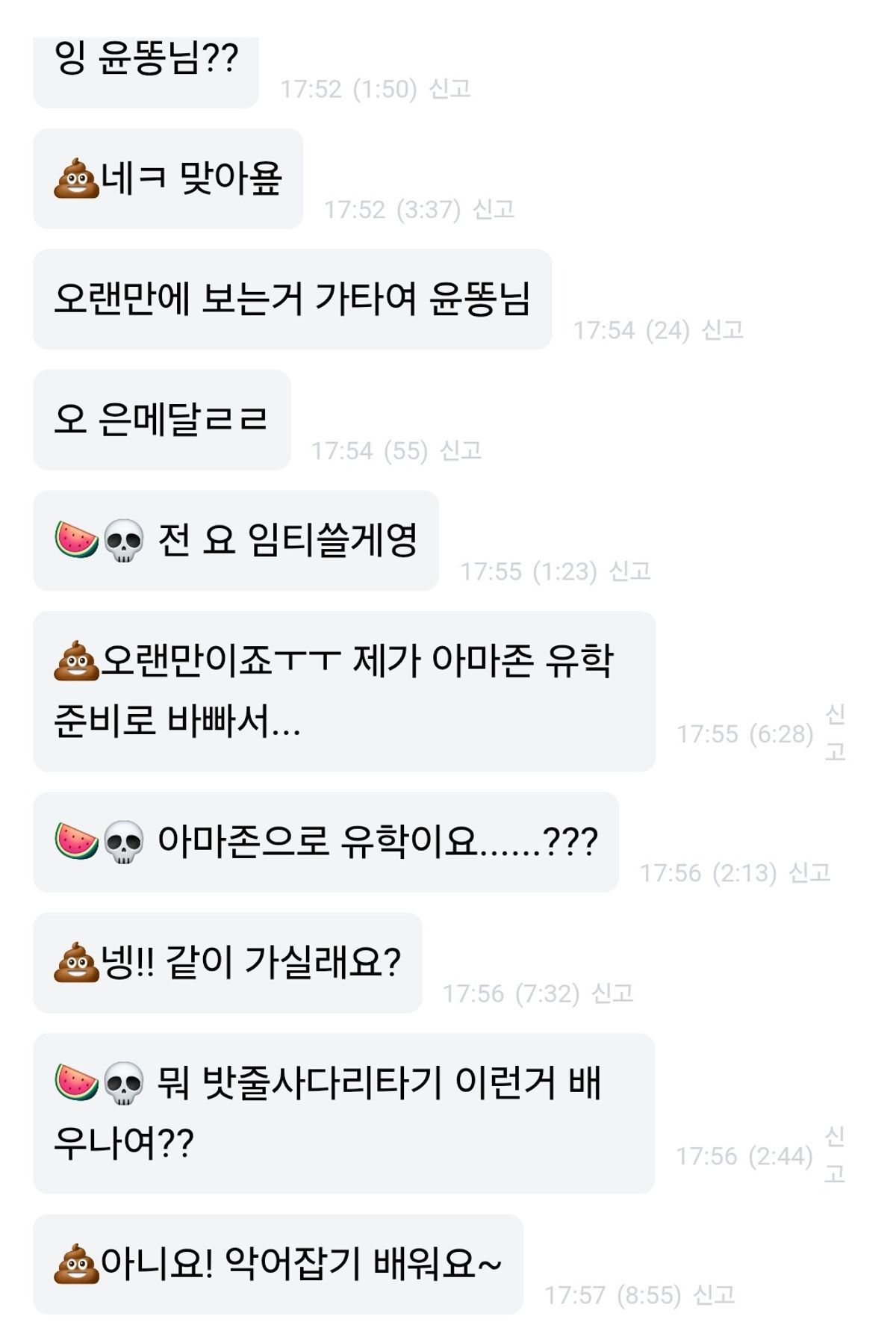The image size is (896, 1328).
Task: Tap 신고 for '아마존으로 유학이요......???'
Action: pos(809,872)
